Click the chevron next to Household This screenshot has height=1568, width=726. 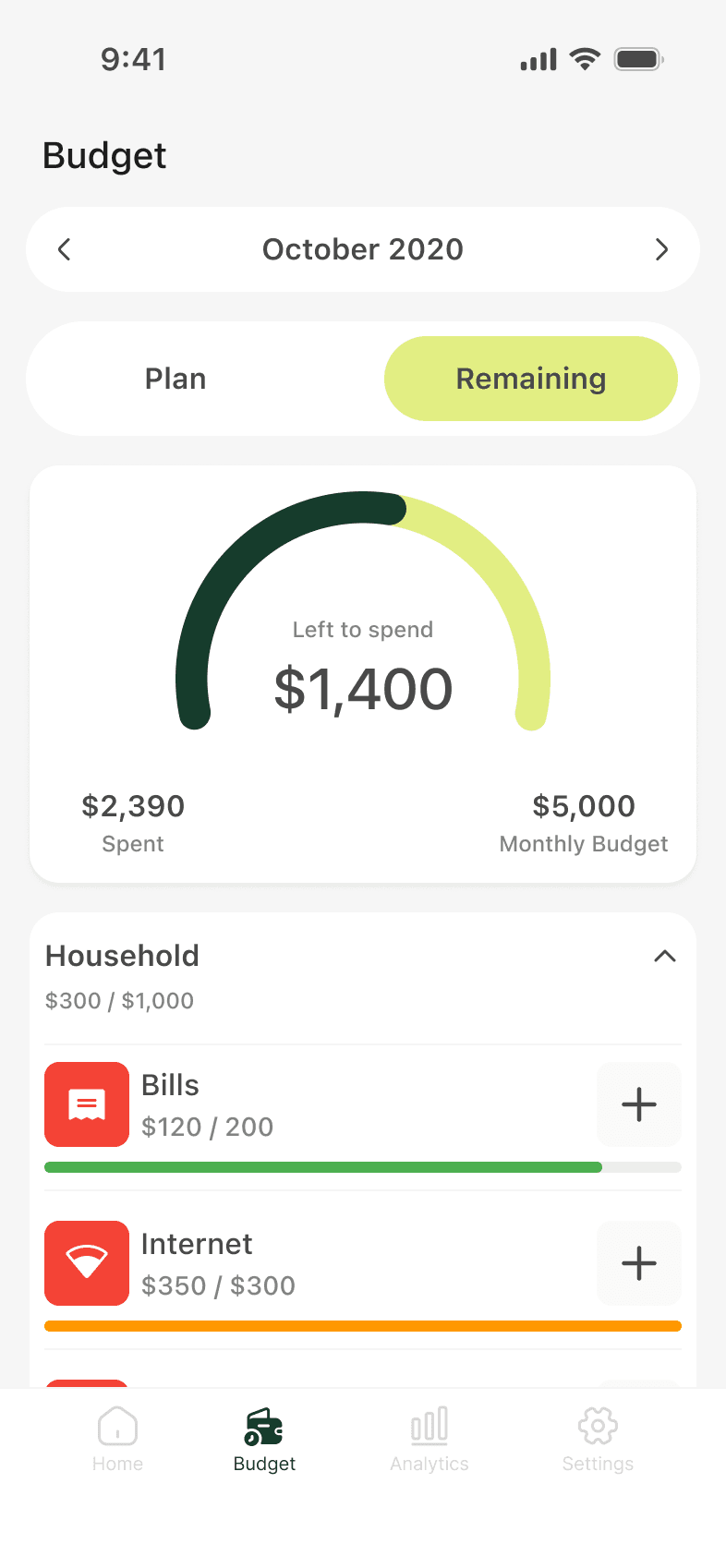665,957
